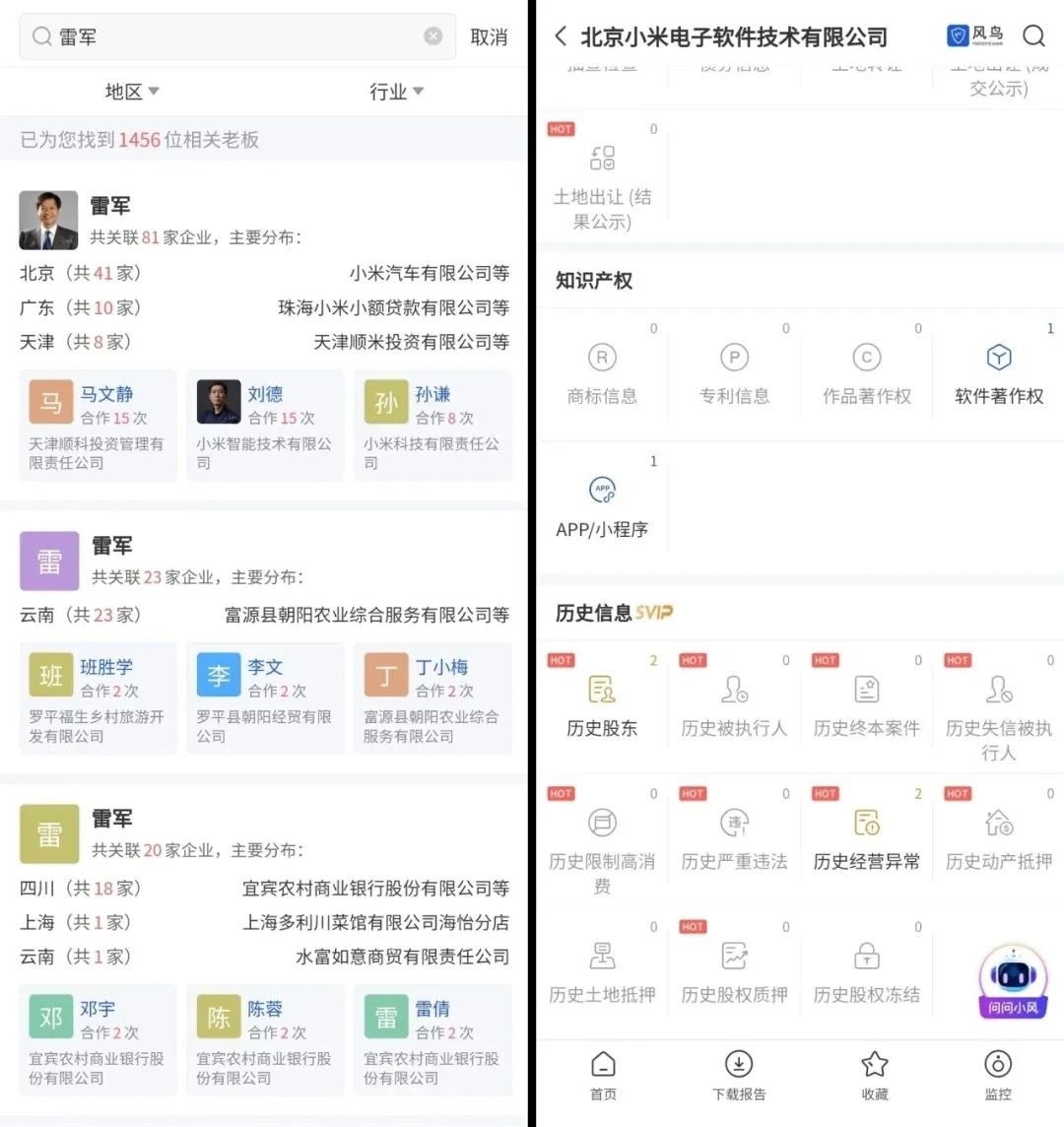View 历史经营异常 records

(x=866, y=838)
